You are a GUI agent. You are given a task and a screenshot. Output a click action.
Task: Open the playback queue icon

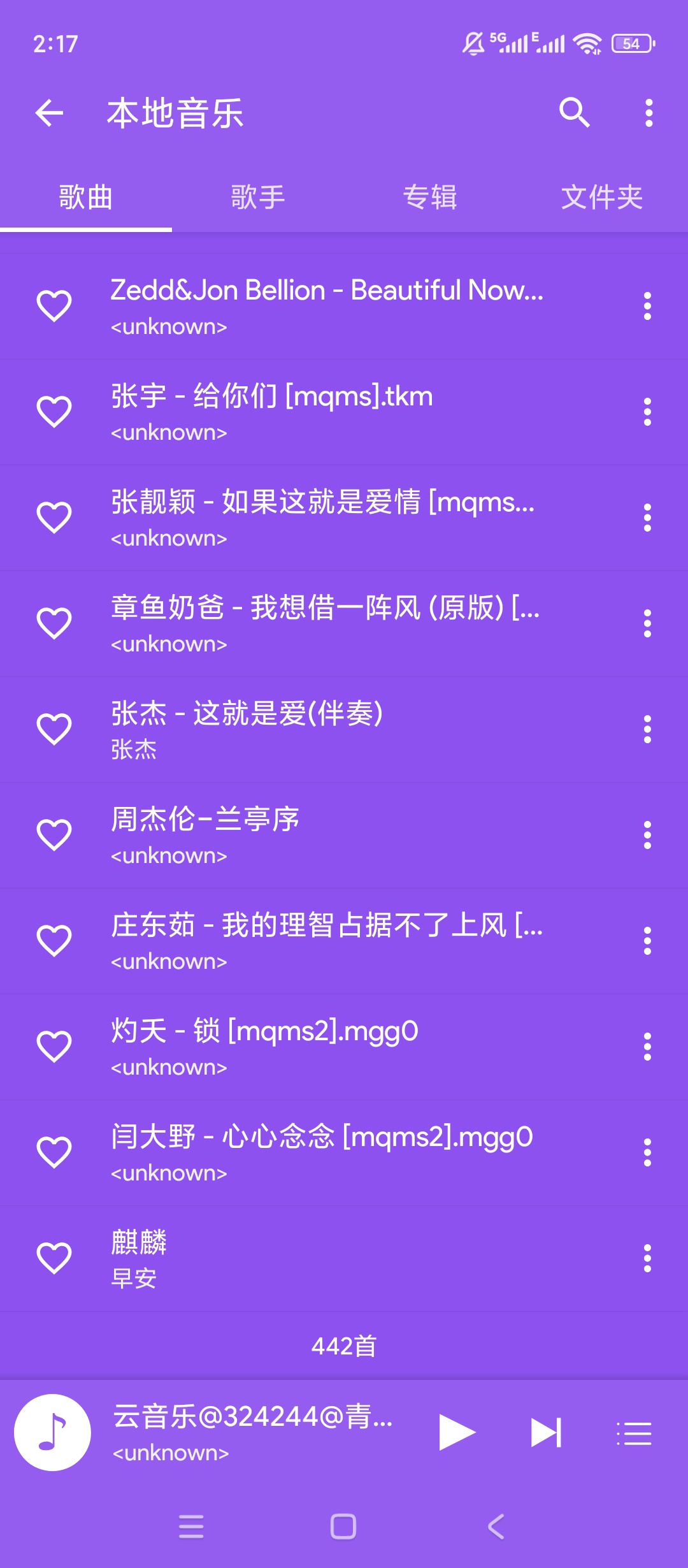(634, 1430)
